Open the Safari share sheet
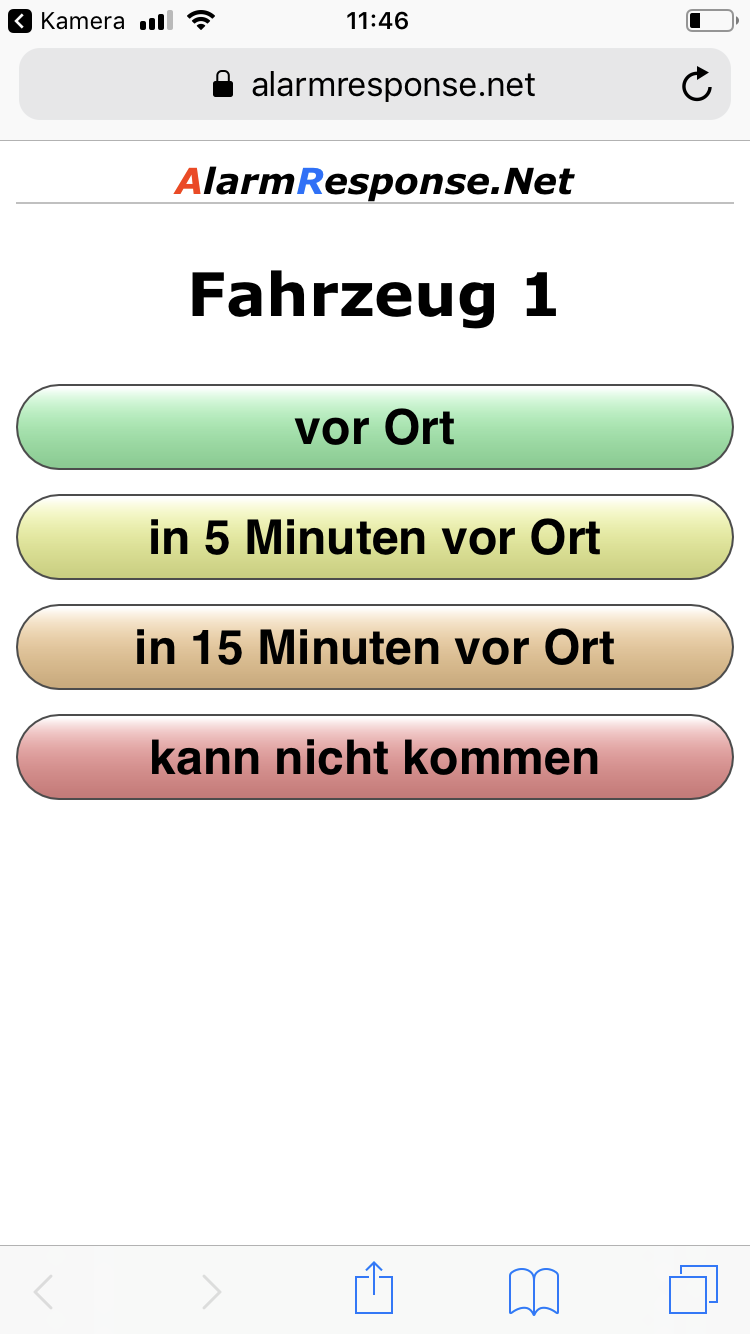This screenshot has width=750, height=1334. point(374,1289)
